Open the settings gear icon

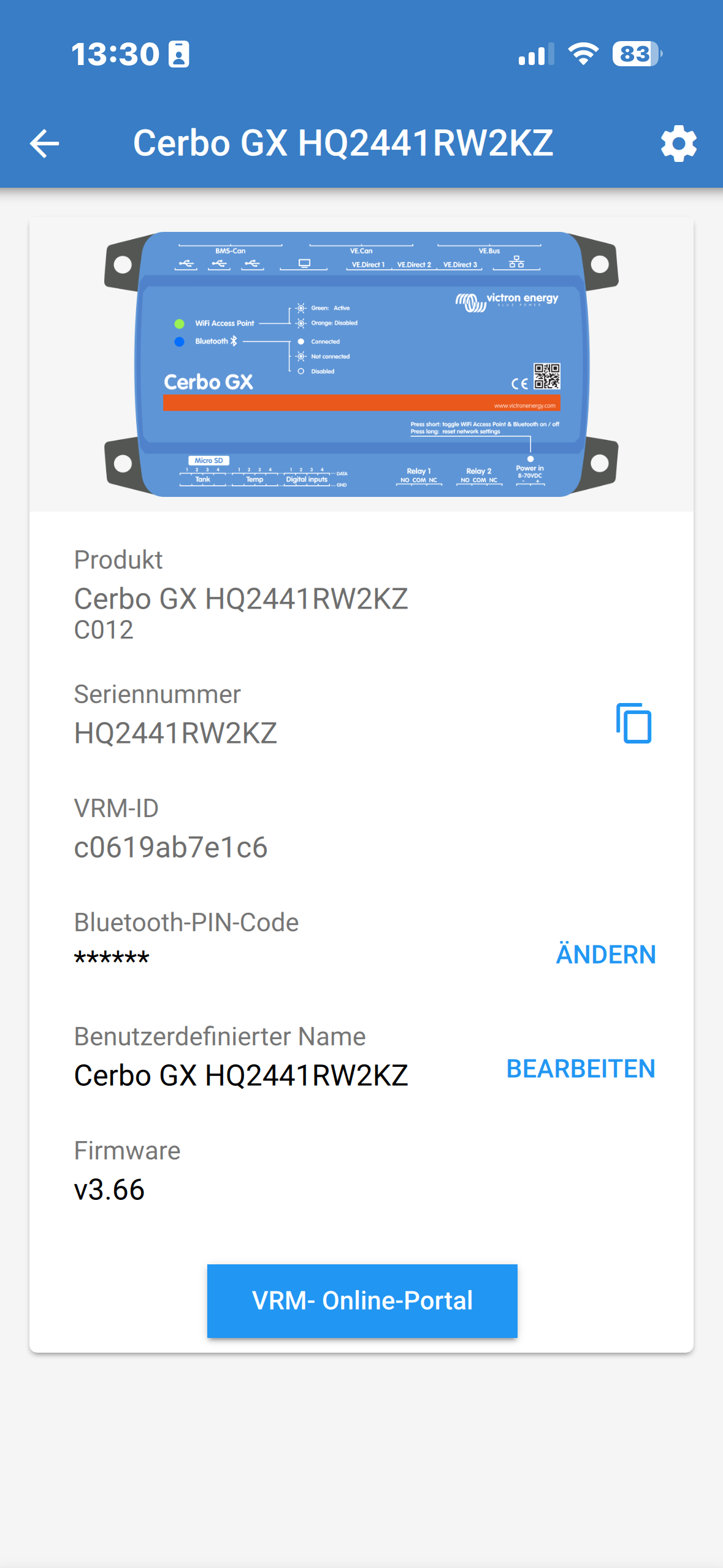click(678, 144)
